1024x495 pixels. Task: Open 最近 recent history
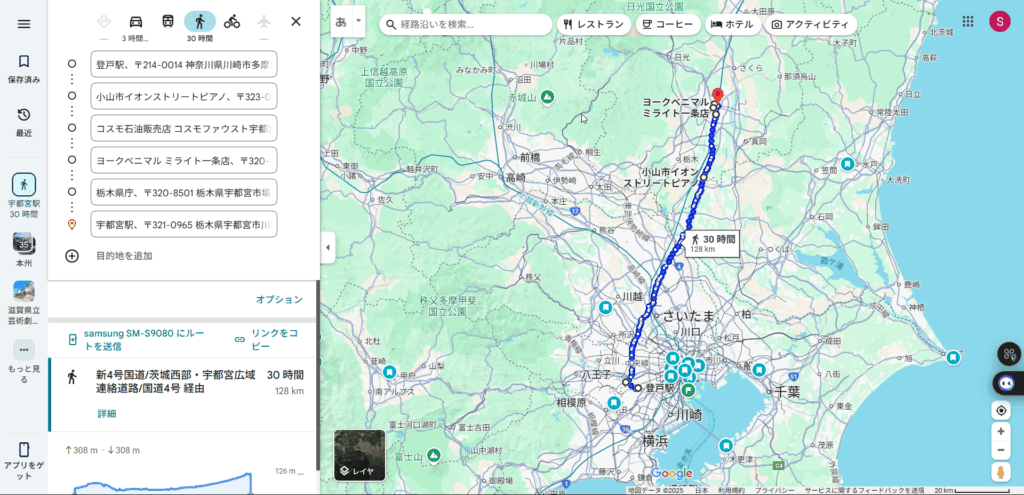24,122
